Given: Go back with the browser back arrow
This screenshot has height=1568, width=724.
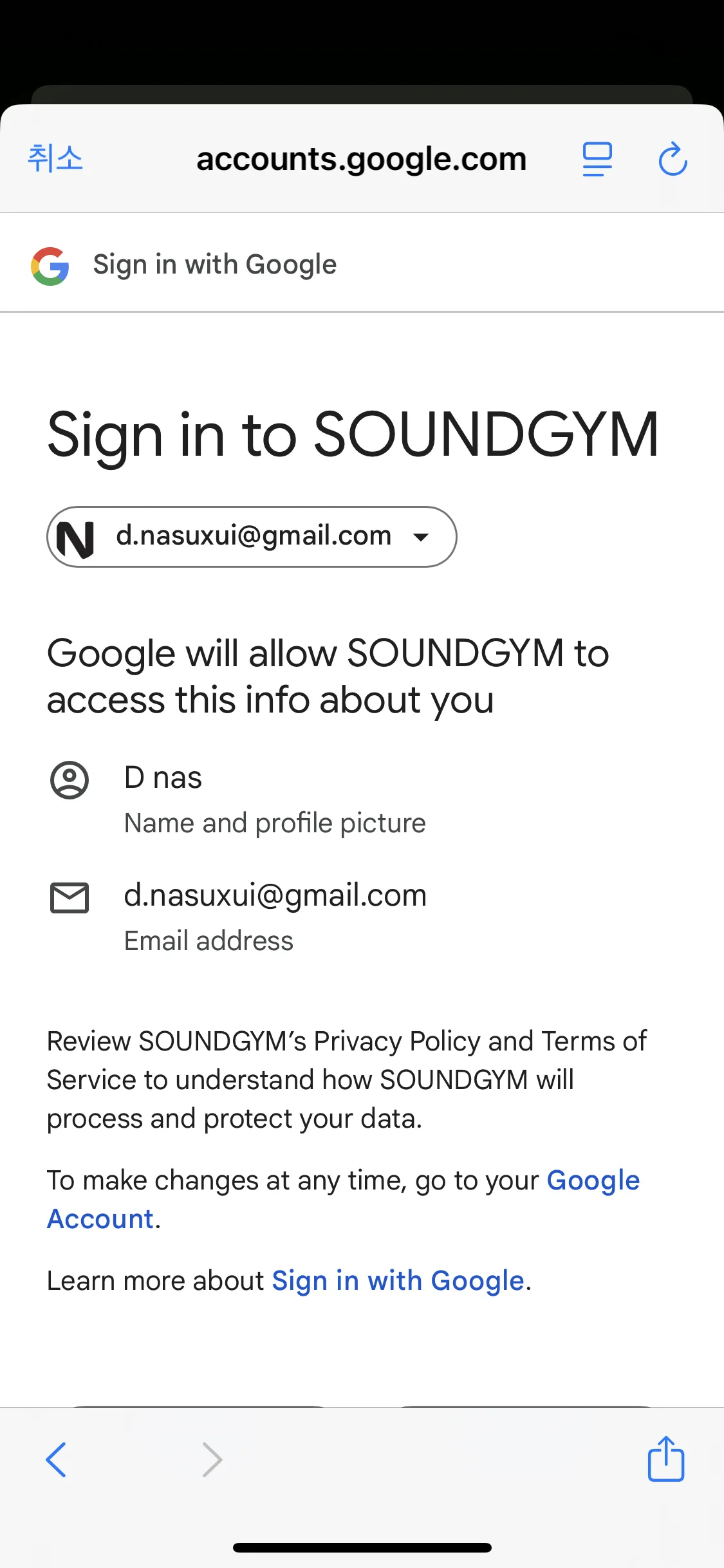Looking at the screenshot, I should tap(56, 1459).
